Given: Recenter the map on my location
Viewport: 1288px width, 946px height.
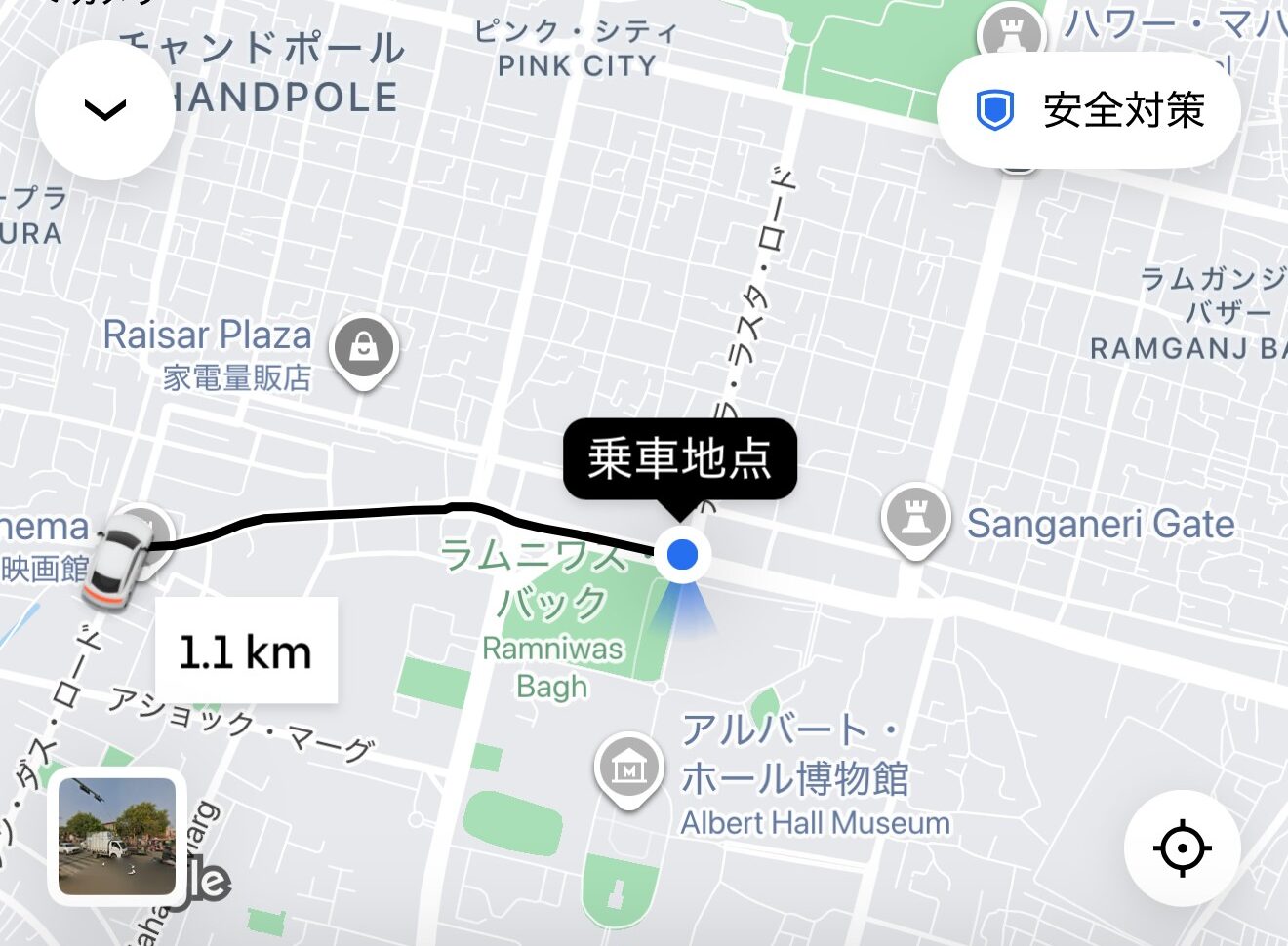Looking at the screenshot, I should click(1182, 847).
